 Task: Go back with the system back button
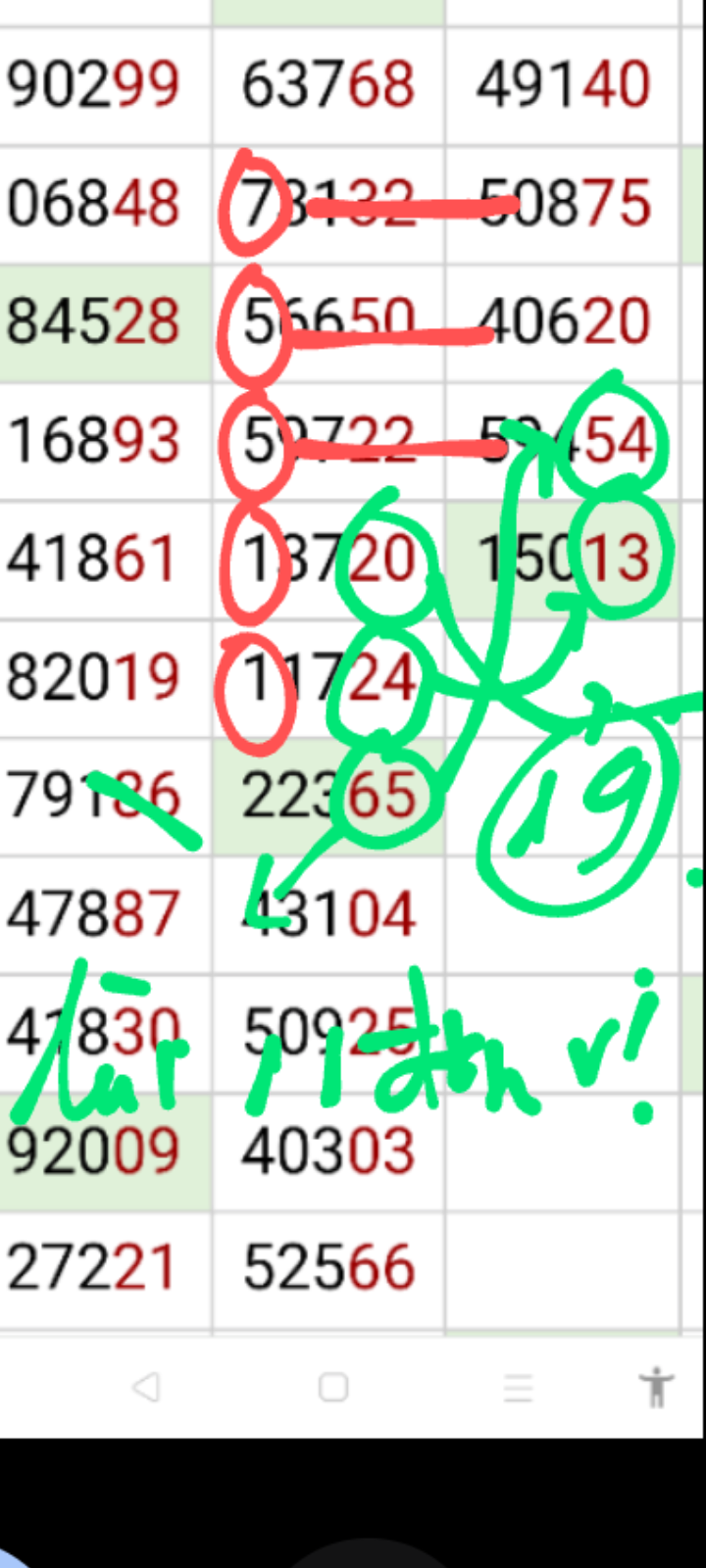coord(146,1387)
